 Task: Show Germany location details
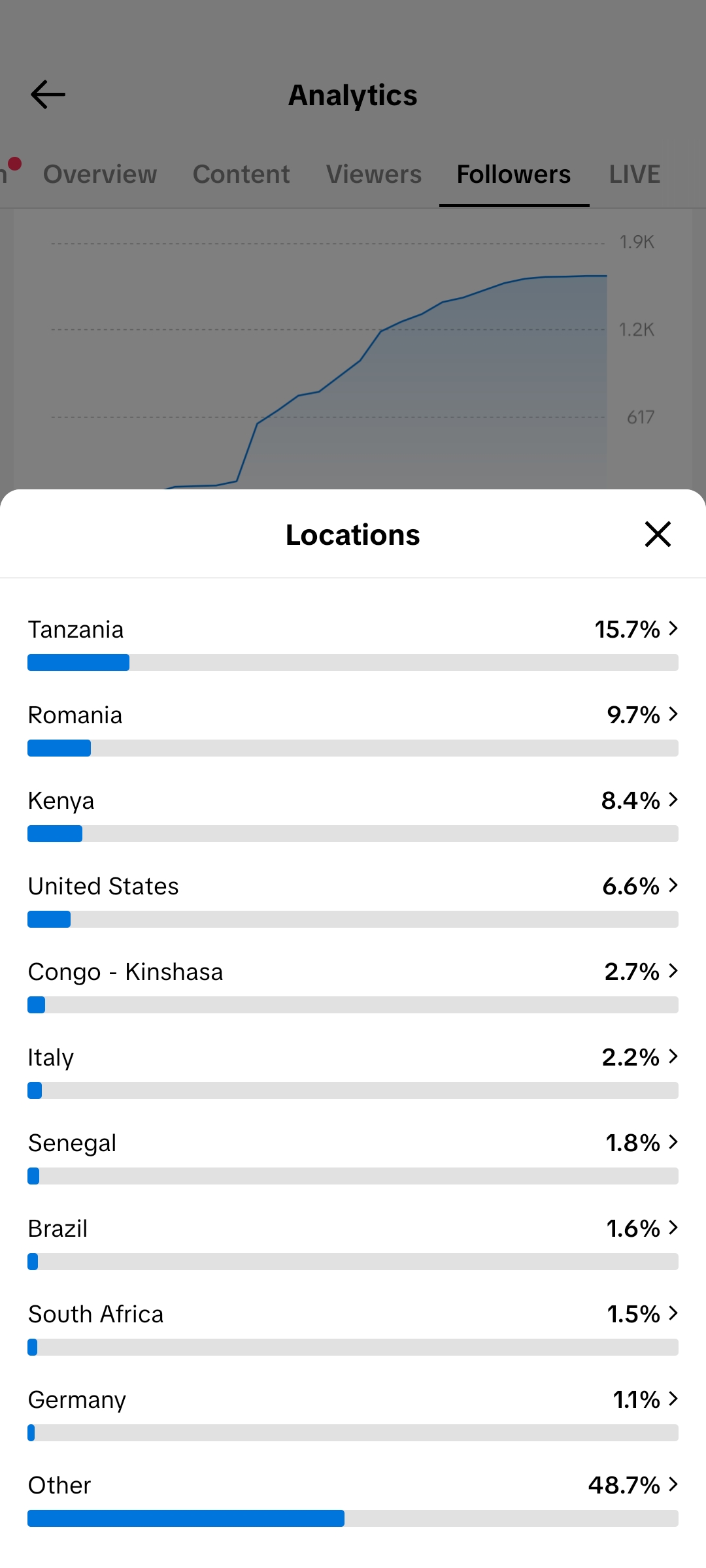(353, 1413)
